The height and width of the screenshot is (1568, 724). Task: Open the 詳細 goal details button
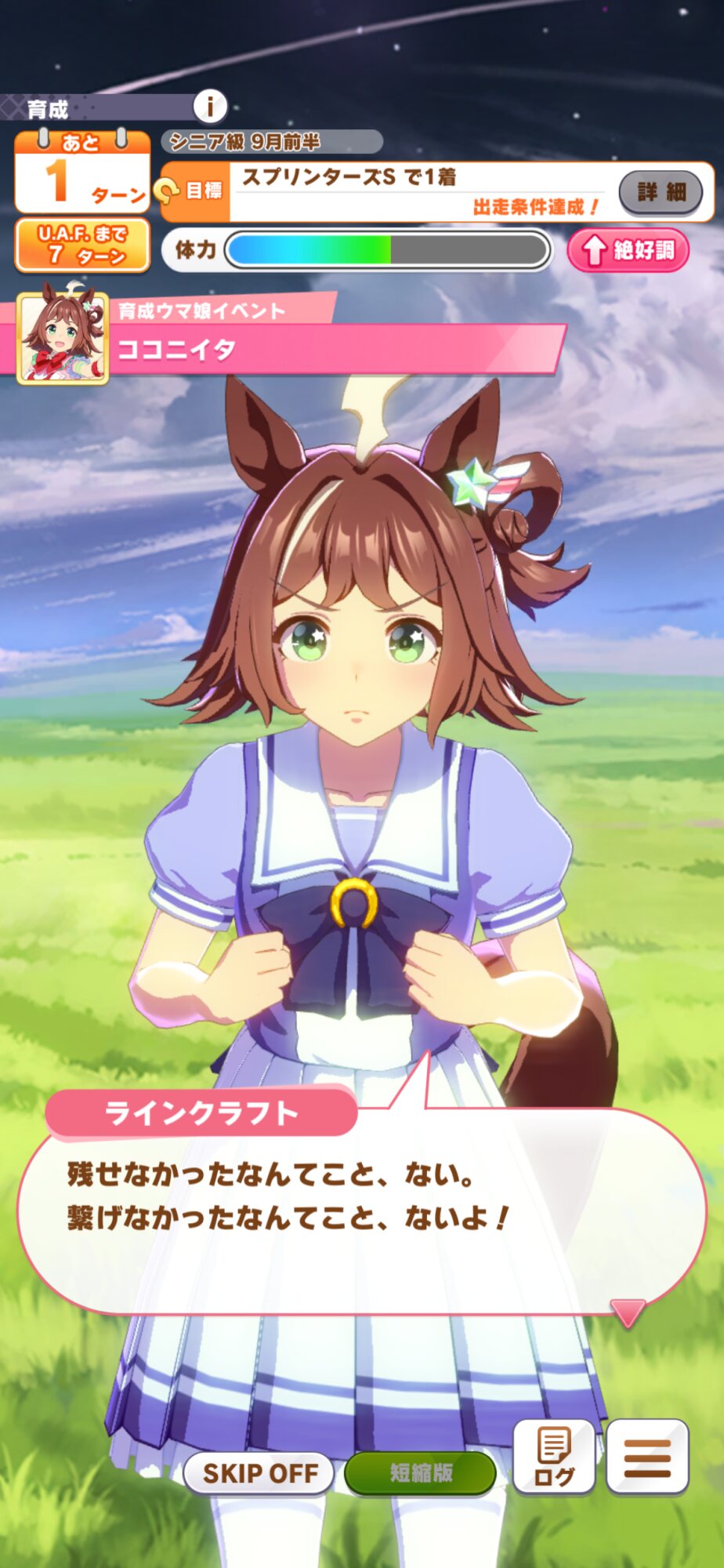[661, 192]
